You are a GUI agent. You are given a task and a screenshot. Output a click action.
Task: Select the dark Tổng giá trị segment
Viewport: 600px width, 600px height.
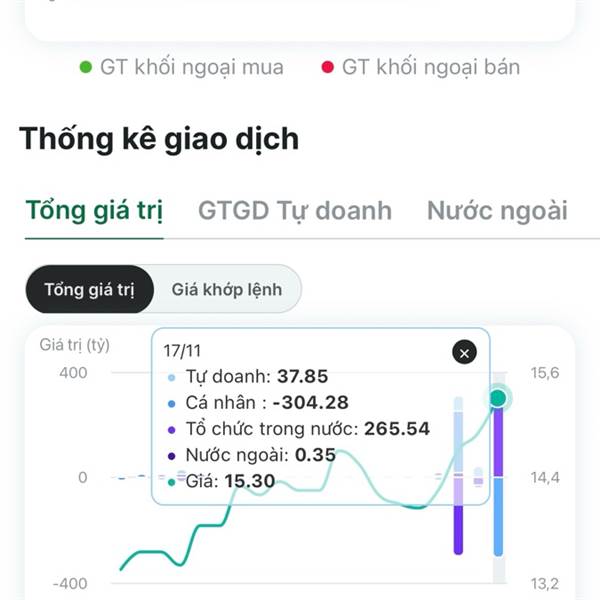(90, 289)
